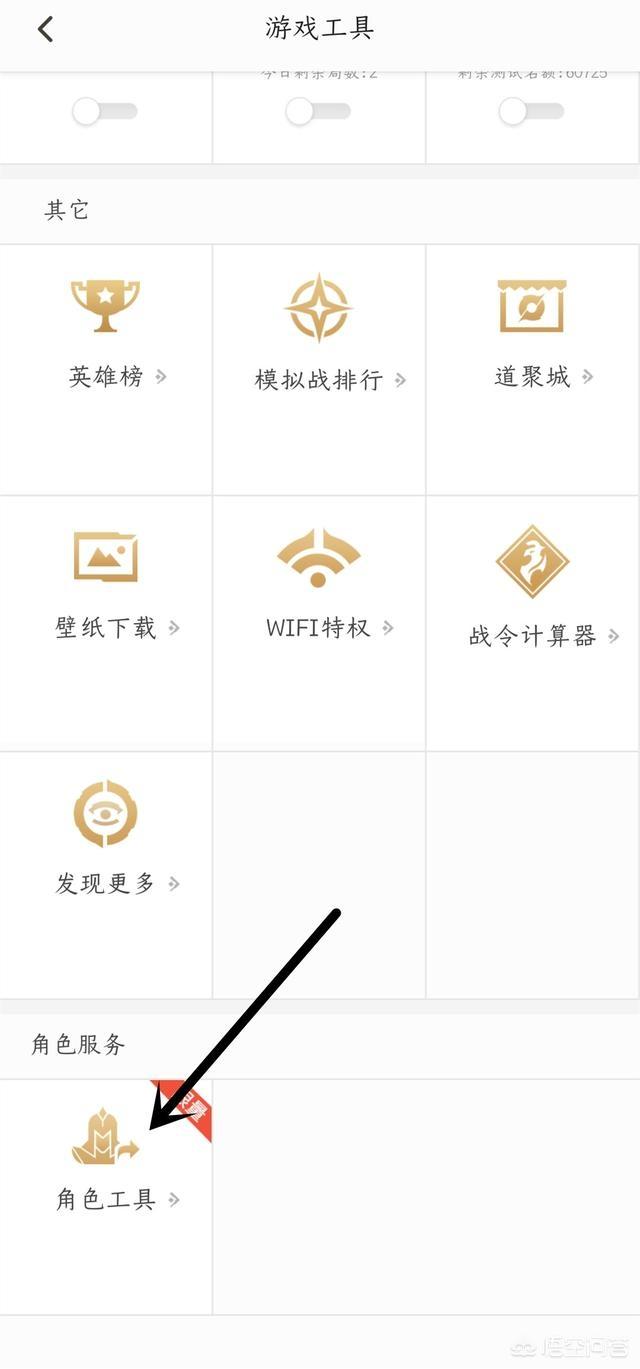
Task: Toggle the switch under 剩余测试名额
Action: 531,112
